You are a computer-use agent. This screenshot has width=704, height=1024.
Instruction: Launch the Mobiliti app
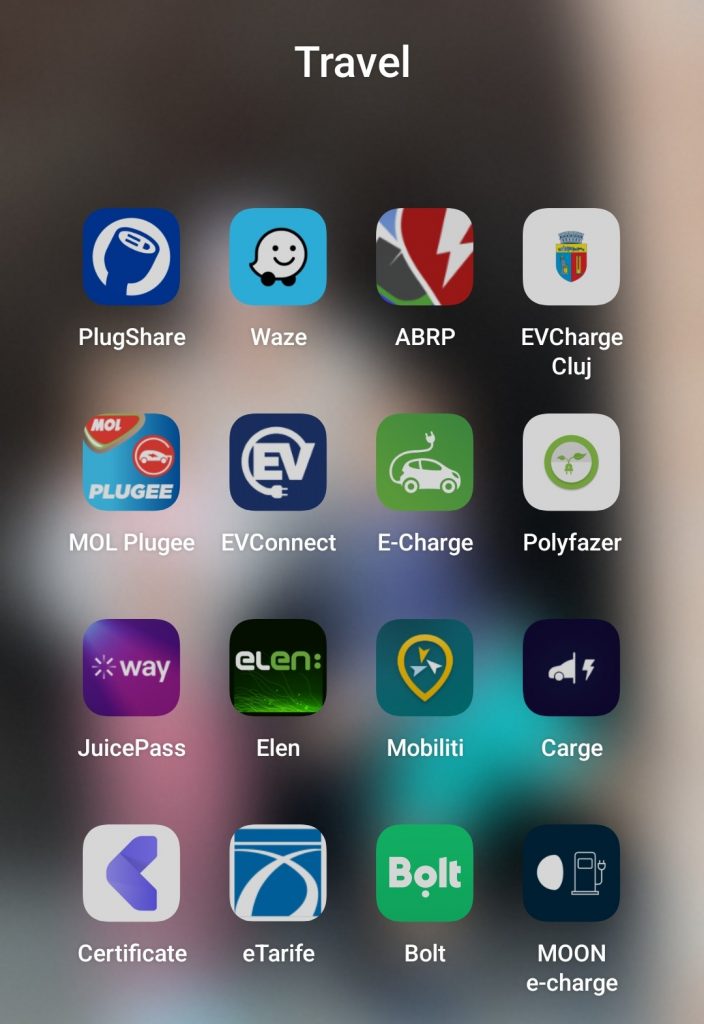click(425, 667)
